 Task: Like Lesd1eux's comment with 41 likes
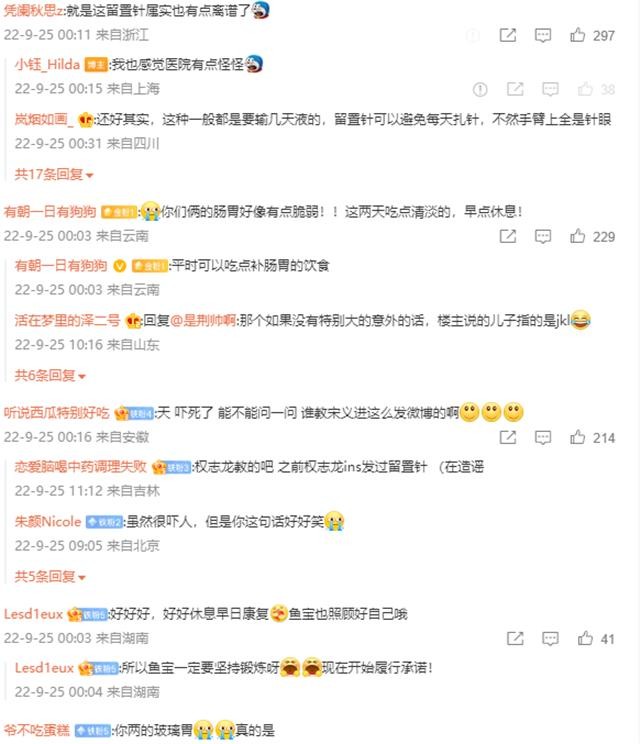click(578, 639)
